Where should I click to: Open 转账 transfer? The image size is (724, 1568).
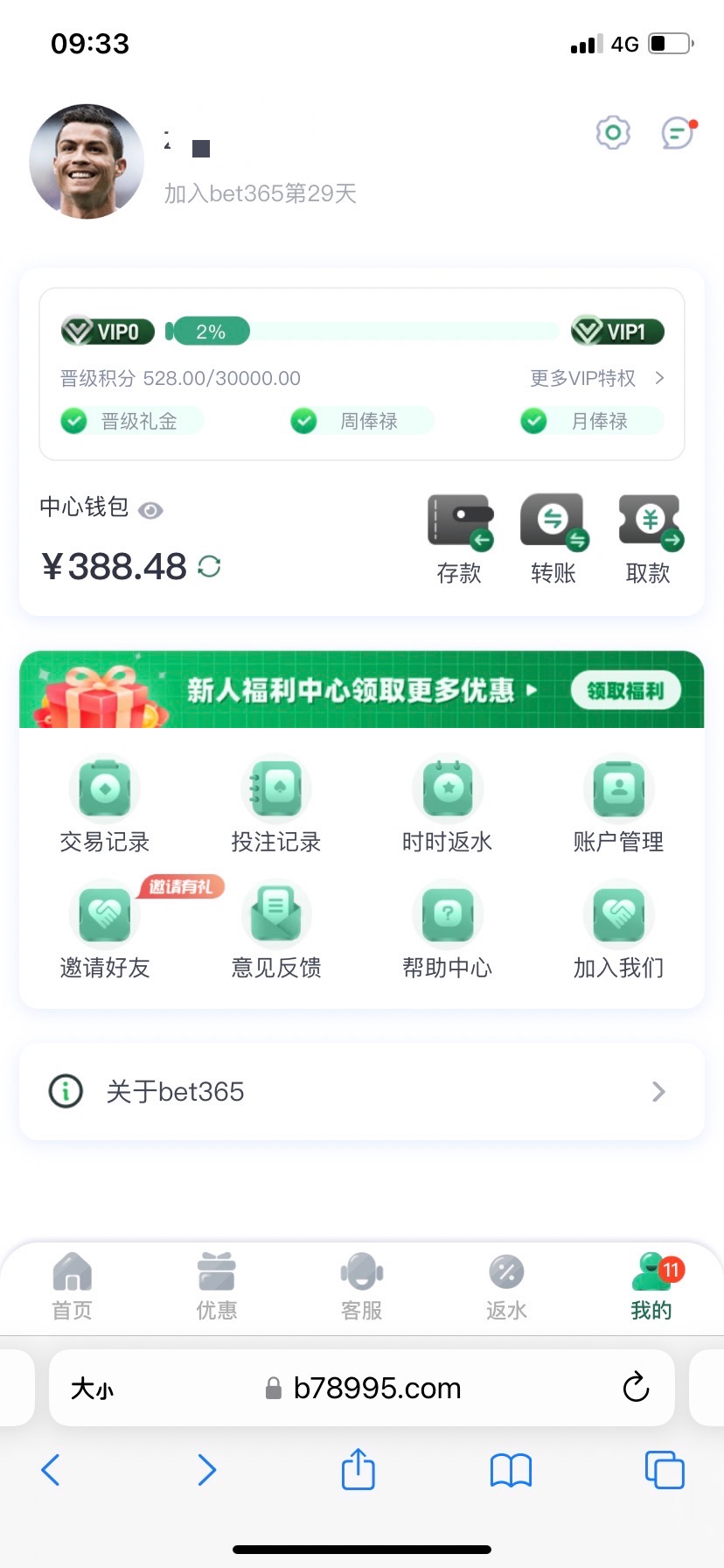[x=553, y=540]
